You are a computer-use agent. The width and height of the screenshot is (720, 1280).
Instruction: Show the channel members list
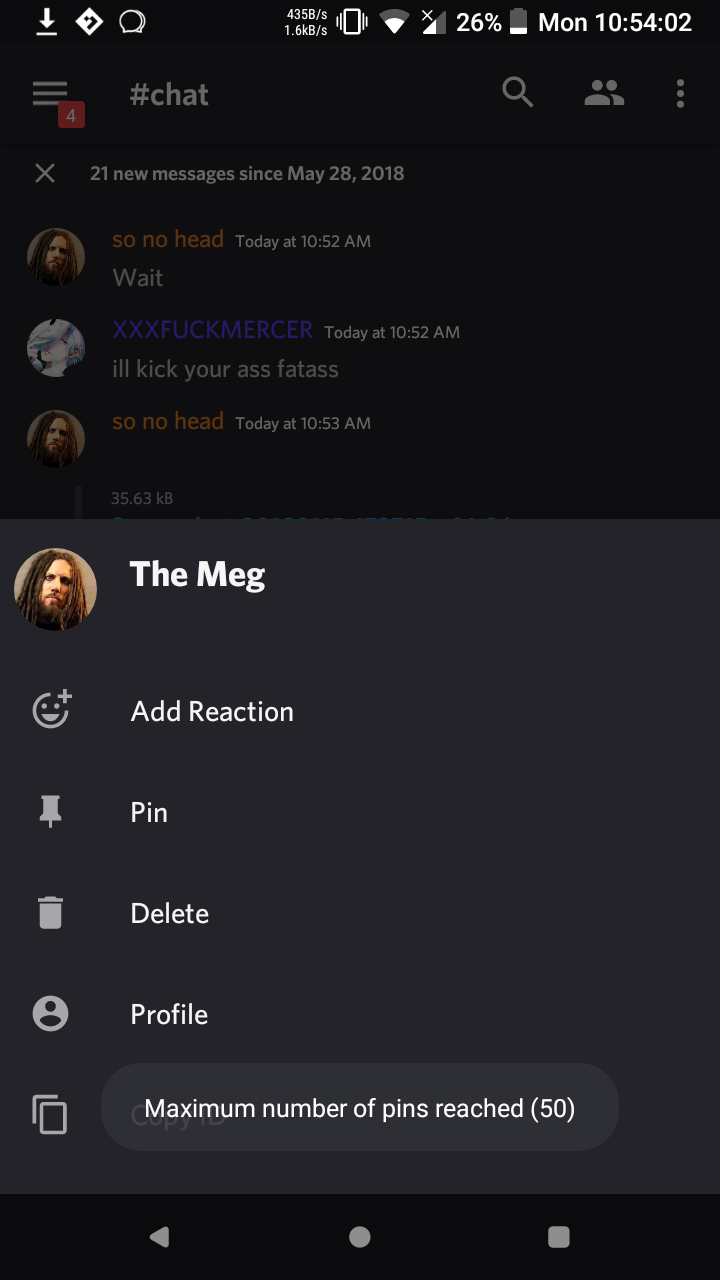604,94
